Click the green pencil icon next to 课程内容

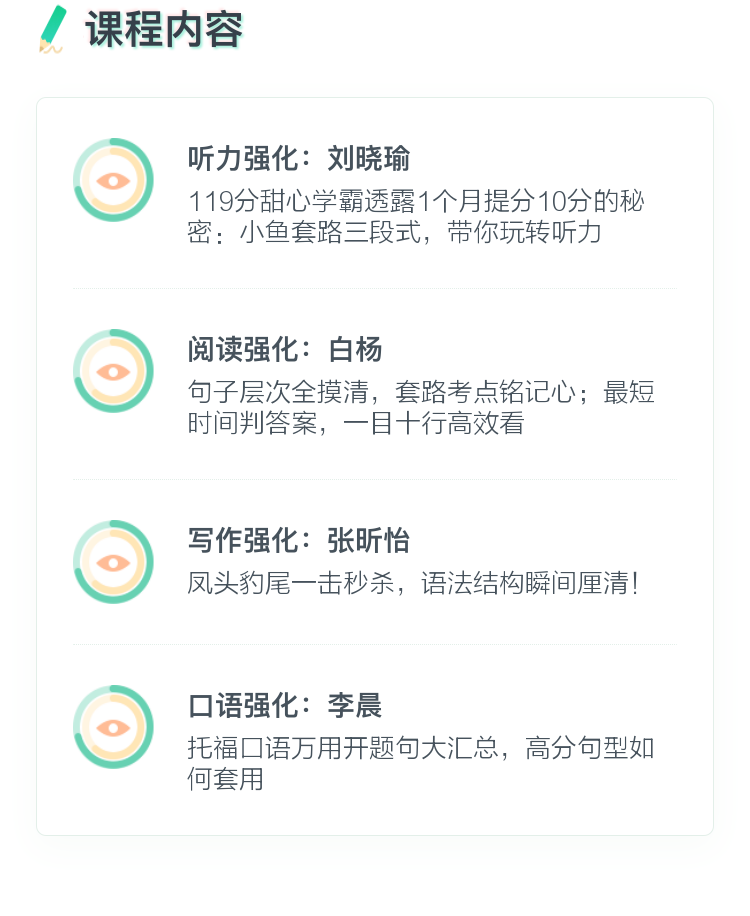pyautogui.click(x=52, y=30)
